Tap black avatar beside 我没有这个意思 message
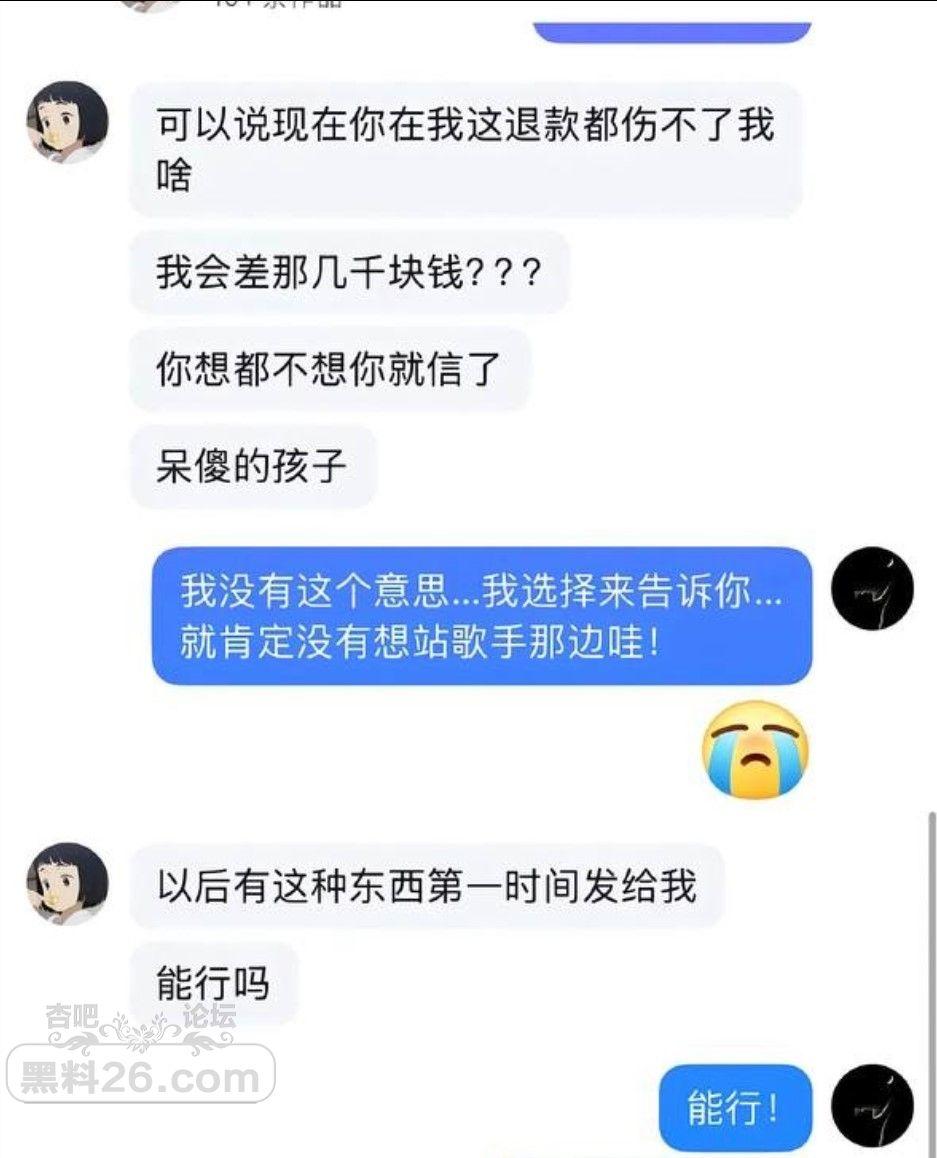Viewport: 937px width, 1158px height. coord(872,588)
